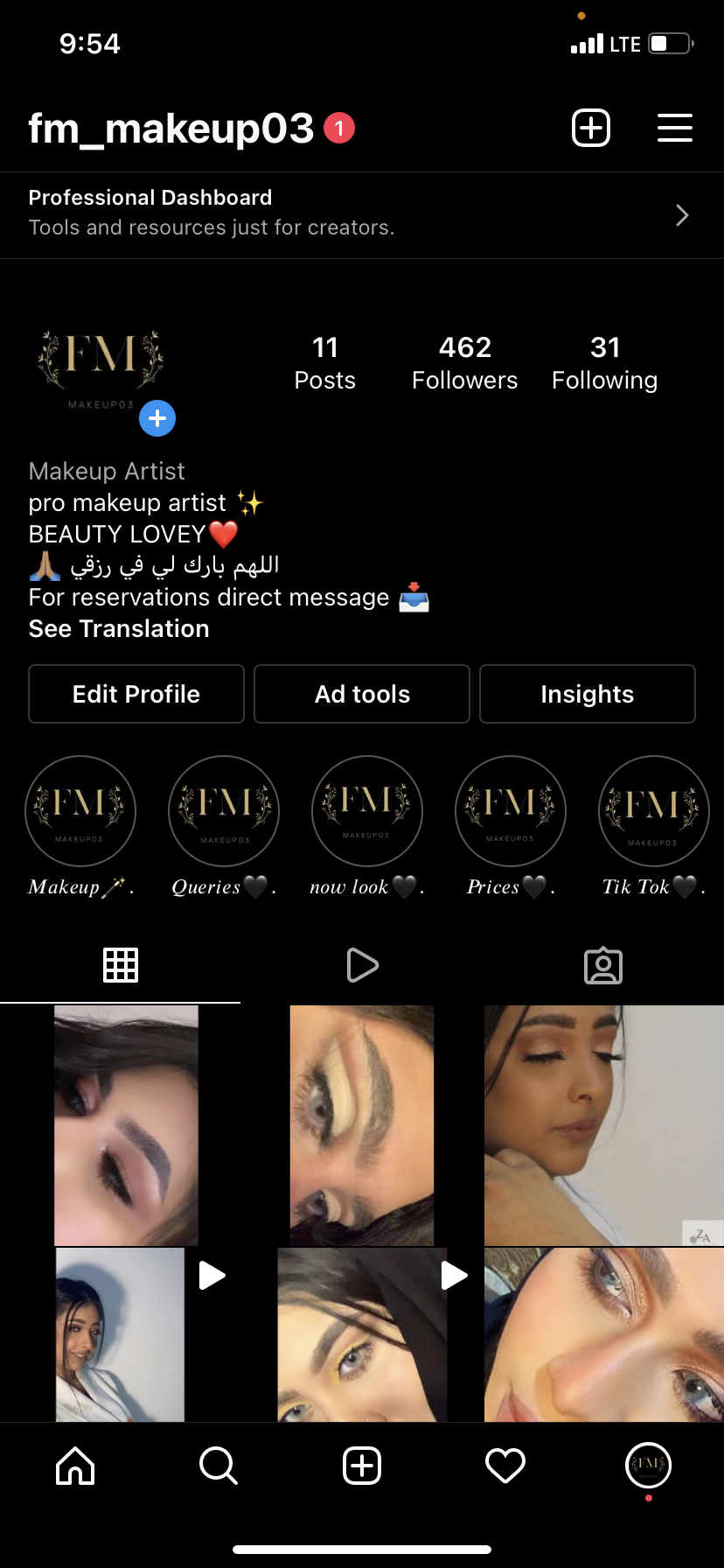The image size is (724, 1568).
Task: Switch to the Reels video tab
Action: tap(362, 965)
